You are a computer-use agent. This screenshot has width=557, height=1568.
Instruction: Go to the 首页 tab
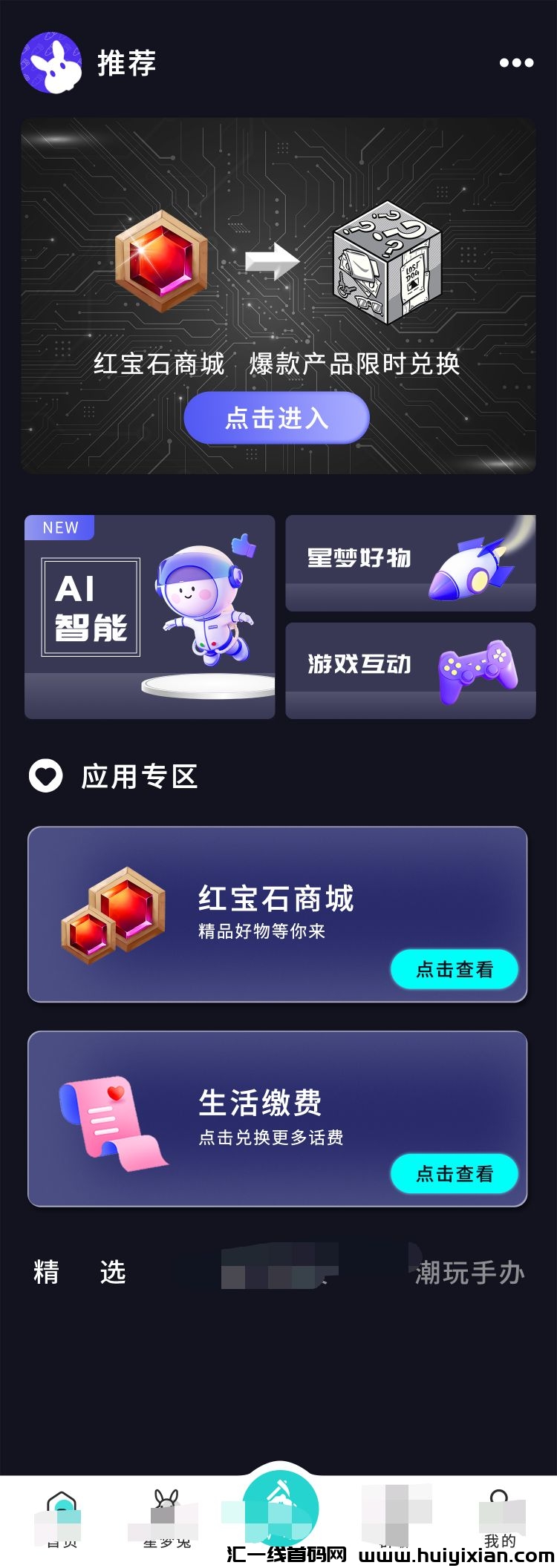(x=62, y=1521)
